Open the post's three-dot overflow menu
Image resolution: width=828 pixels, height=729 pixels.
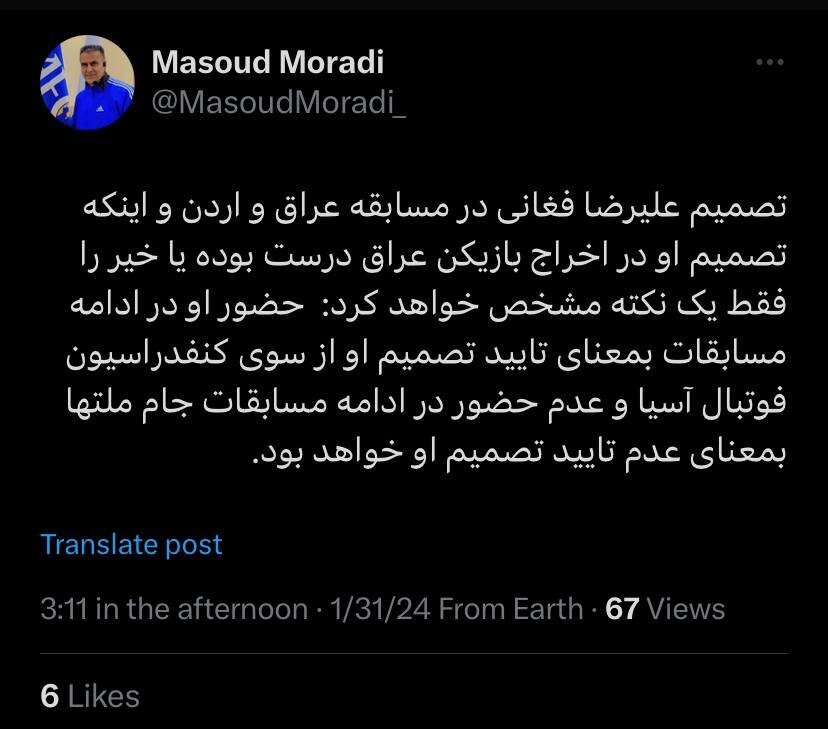point(769,63)
